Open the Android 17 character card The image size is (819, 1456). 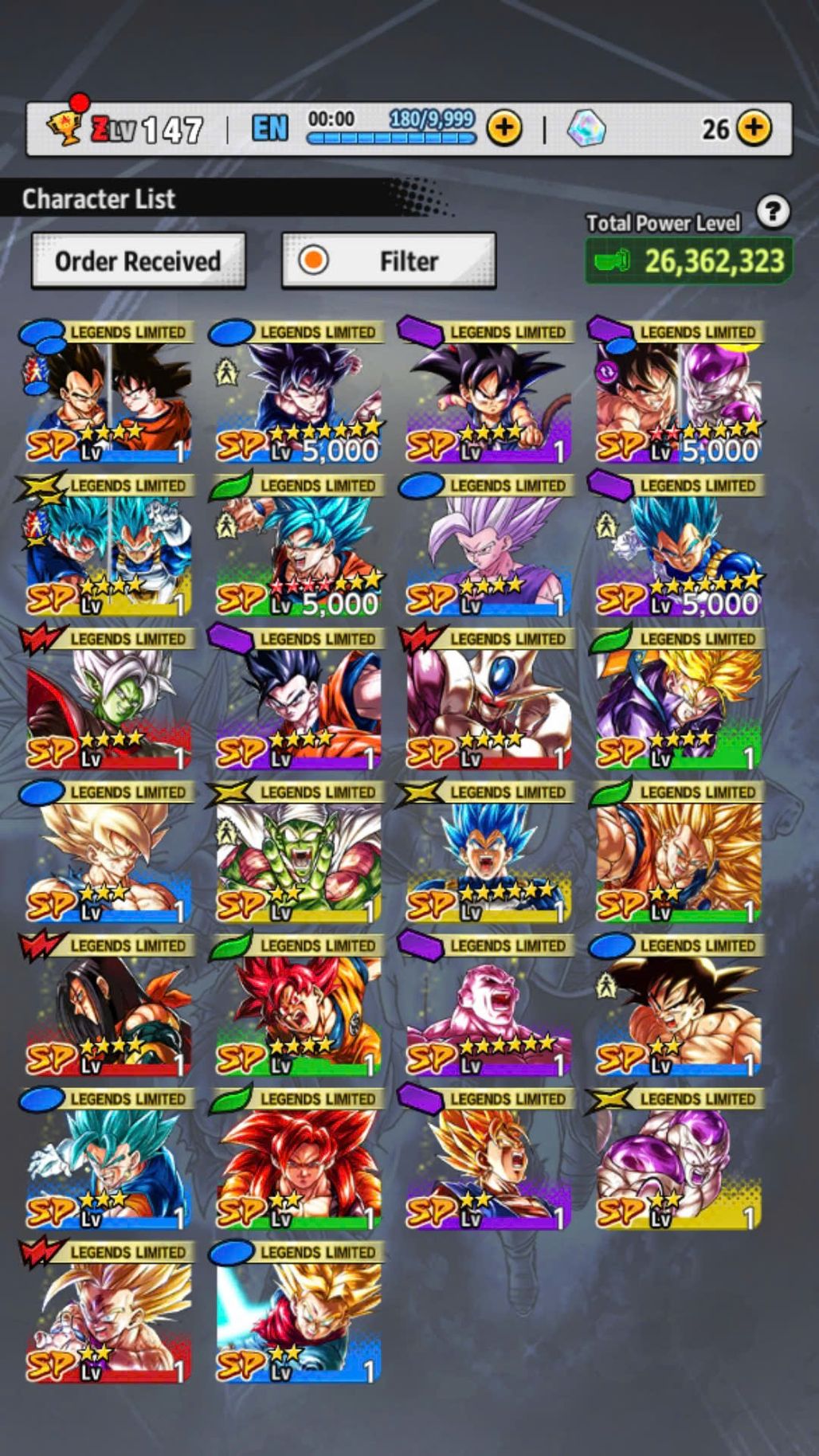(108, 1008)
